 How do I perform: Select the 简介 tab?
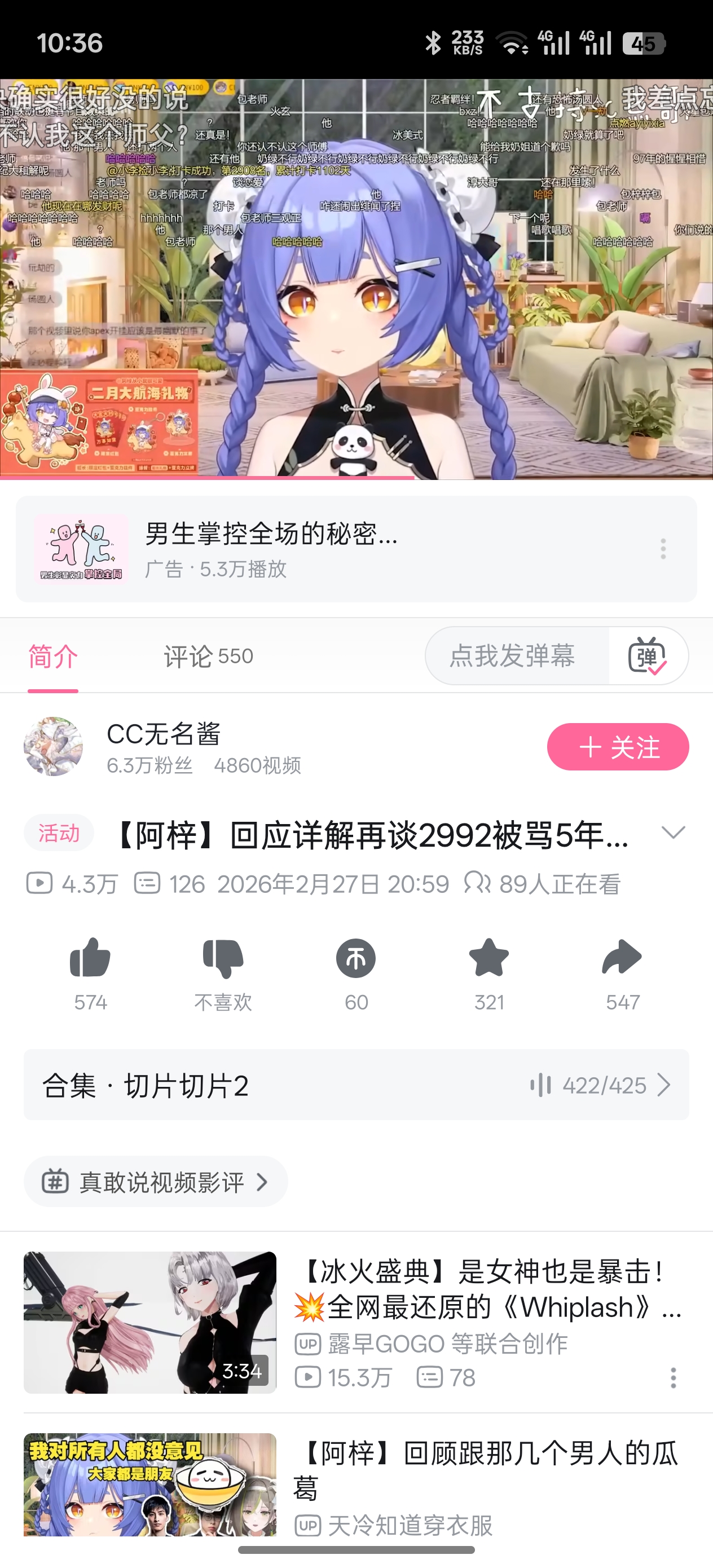[53, 656]
